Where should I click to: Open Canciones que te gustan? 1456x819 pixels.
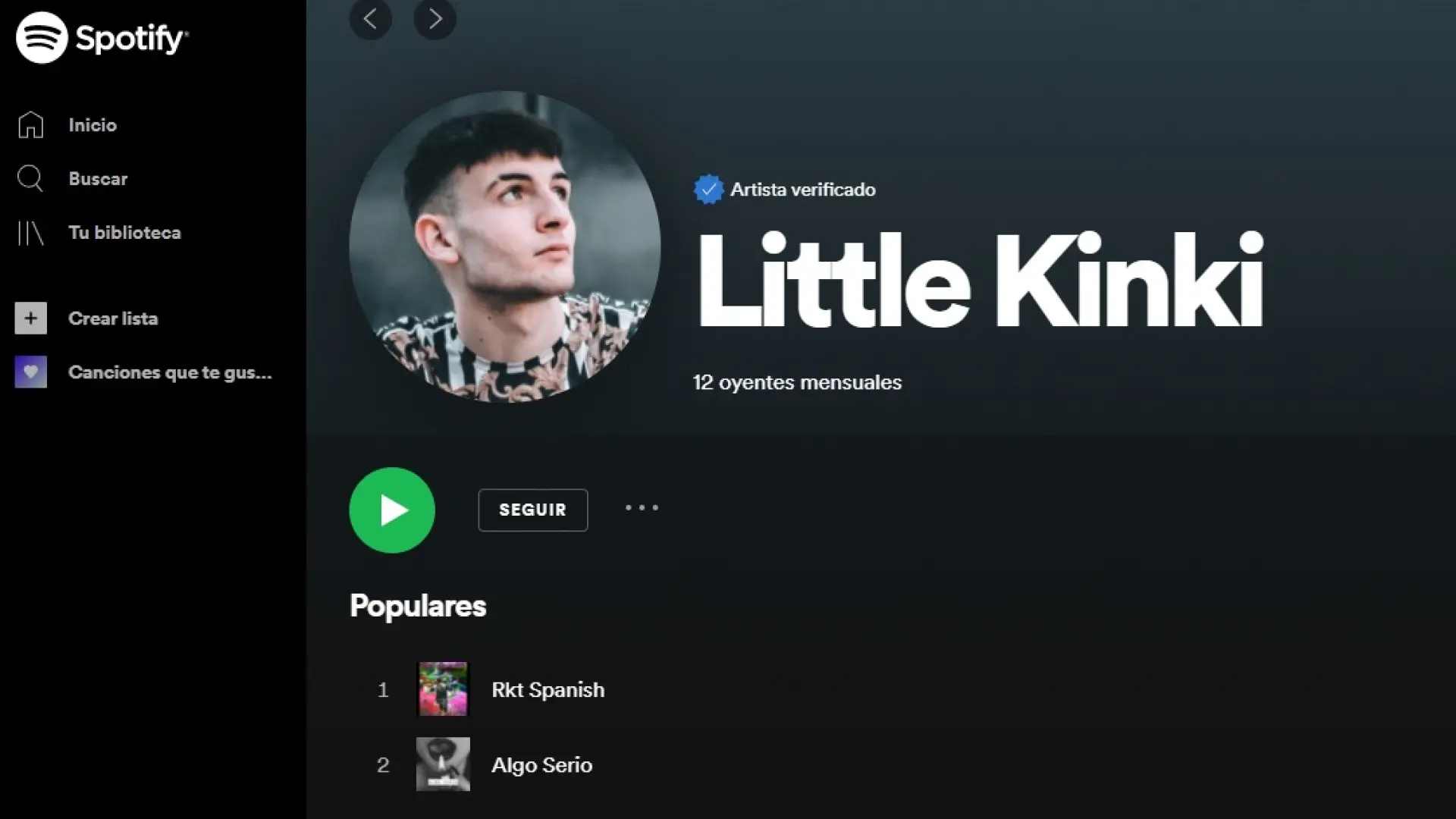169,372
